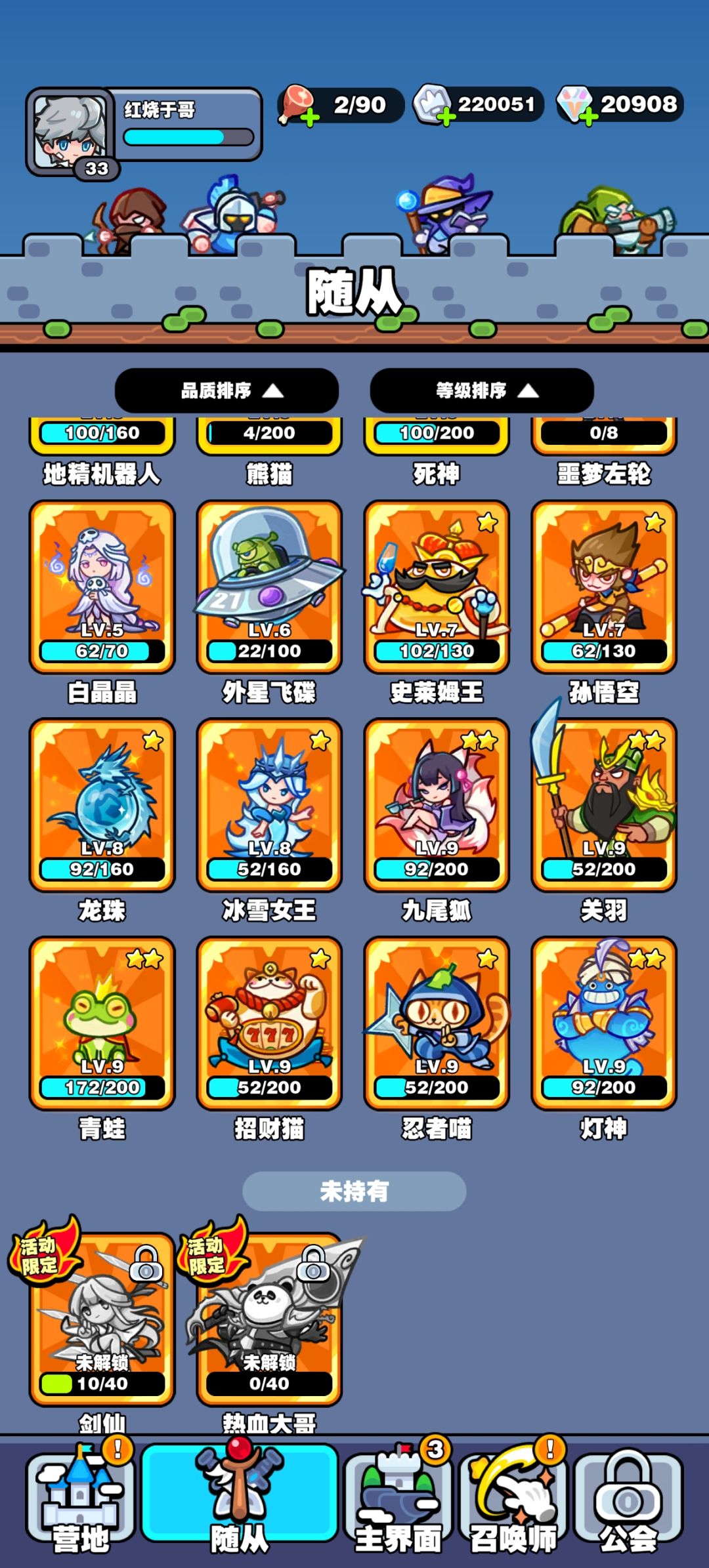Select the 龙珠 follower card
709x1568 pixels.
pyautogui.click(x=102, y=804)
